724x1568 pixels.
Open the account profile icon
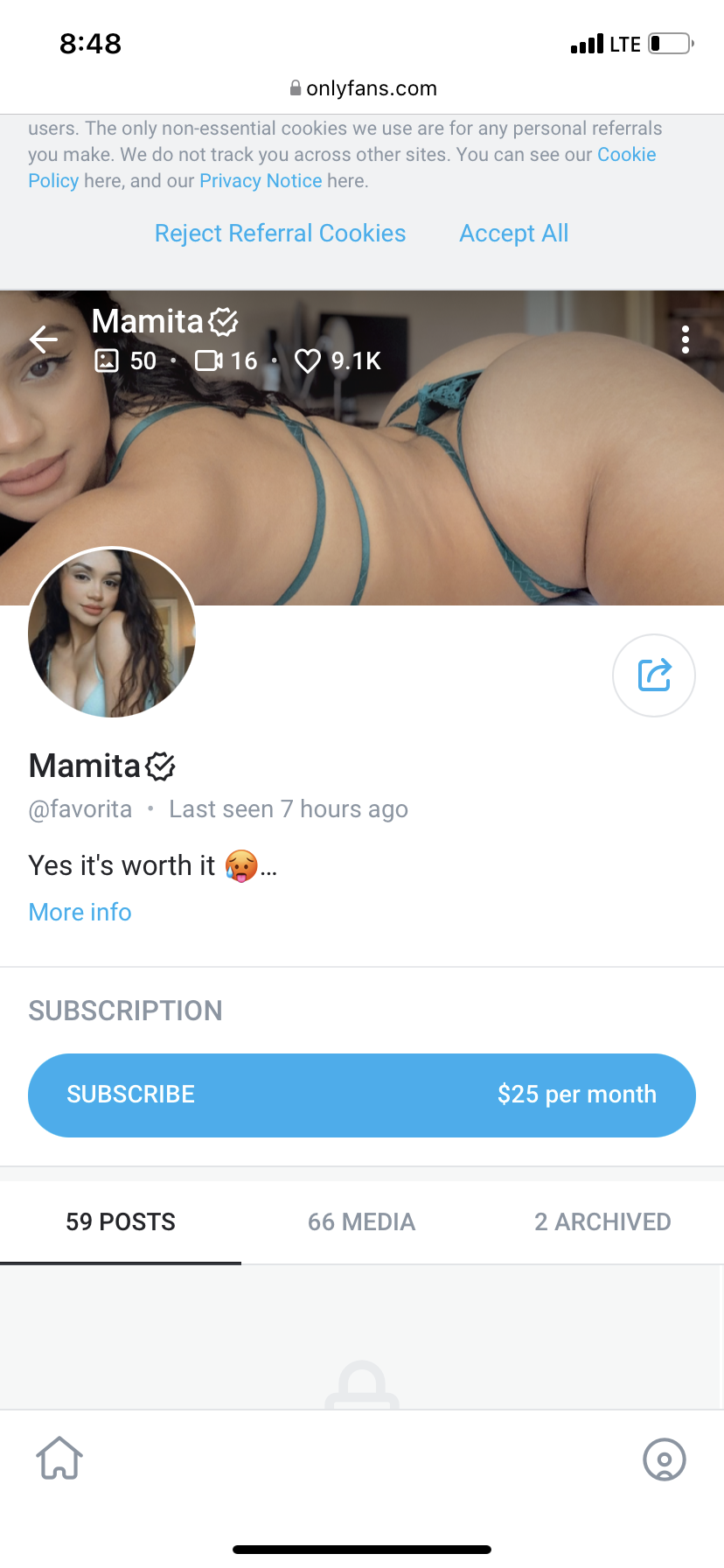pyautogui.click(x=664, y=1459)
